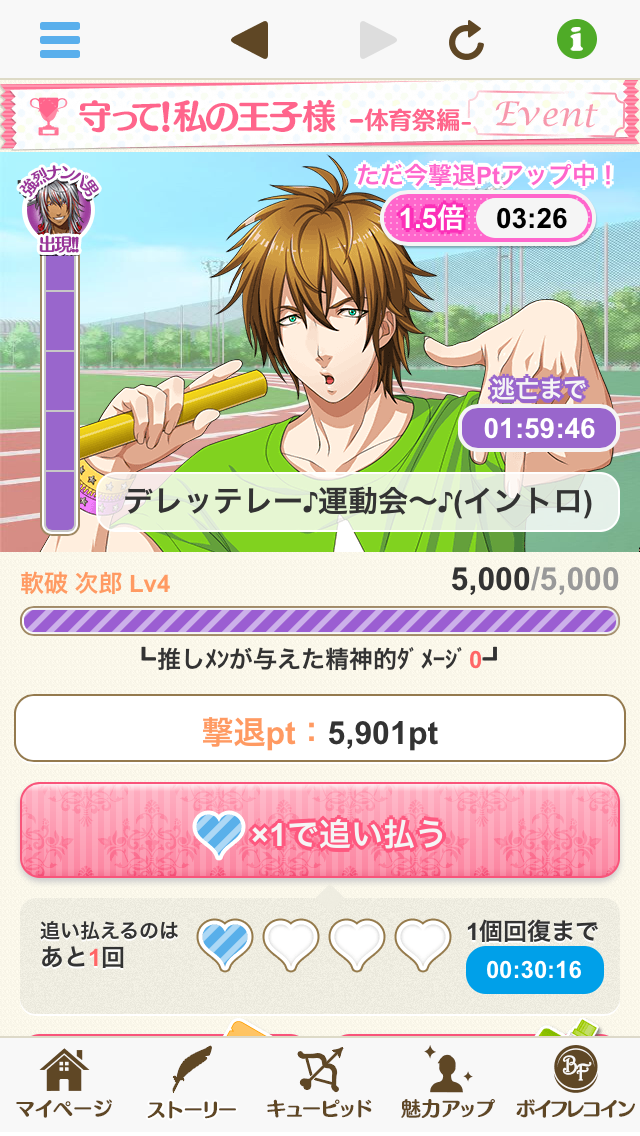Go to マイページ tab

[64, 1083]
